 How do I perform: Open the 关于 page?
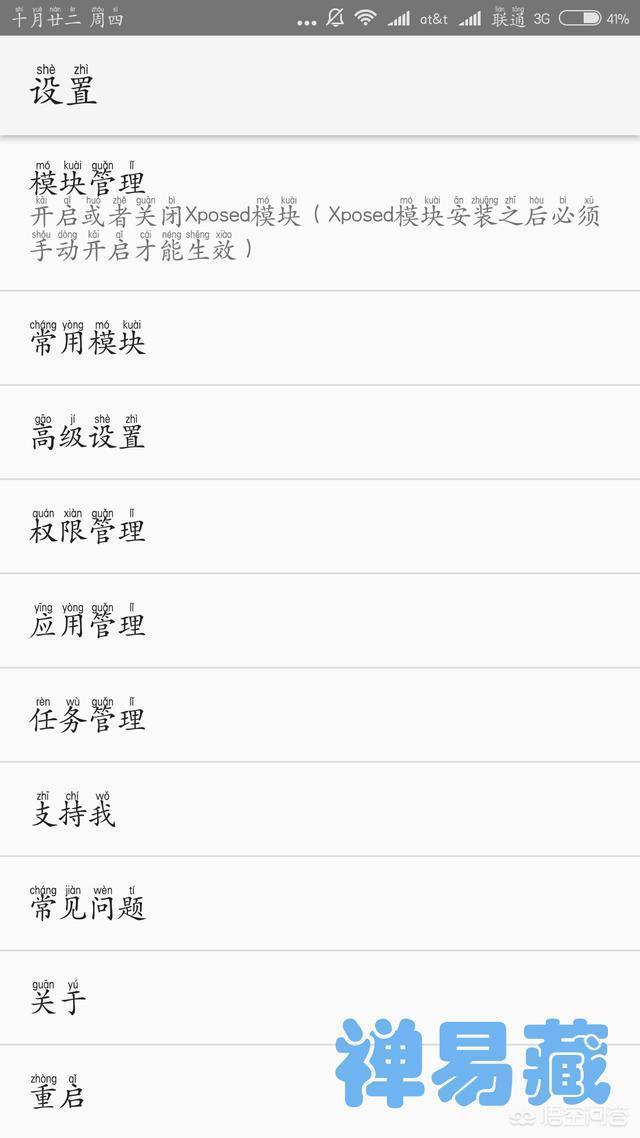[x=59, y=1000]
